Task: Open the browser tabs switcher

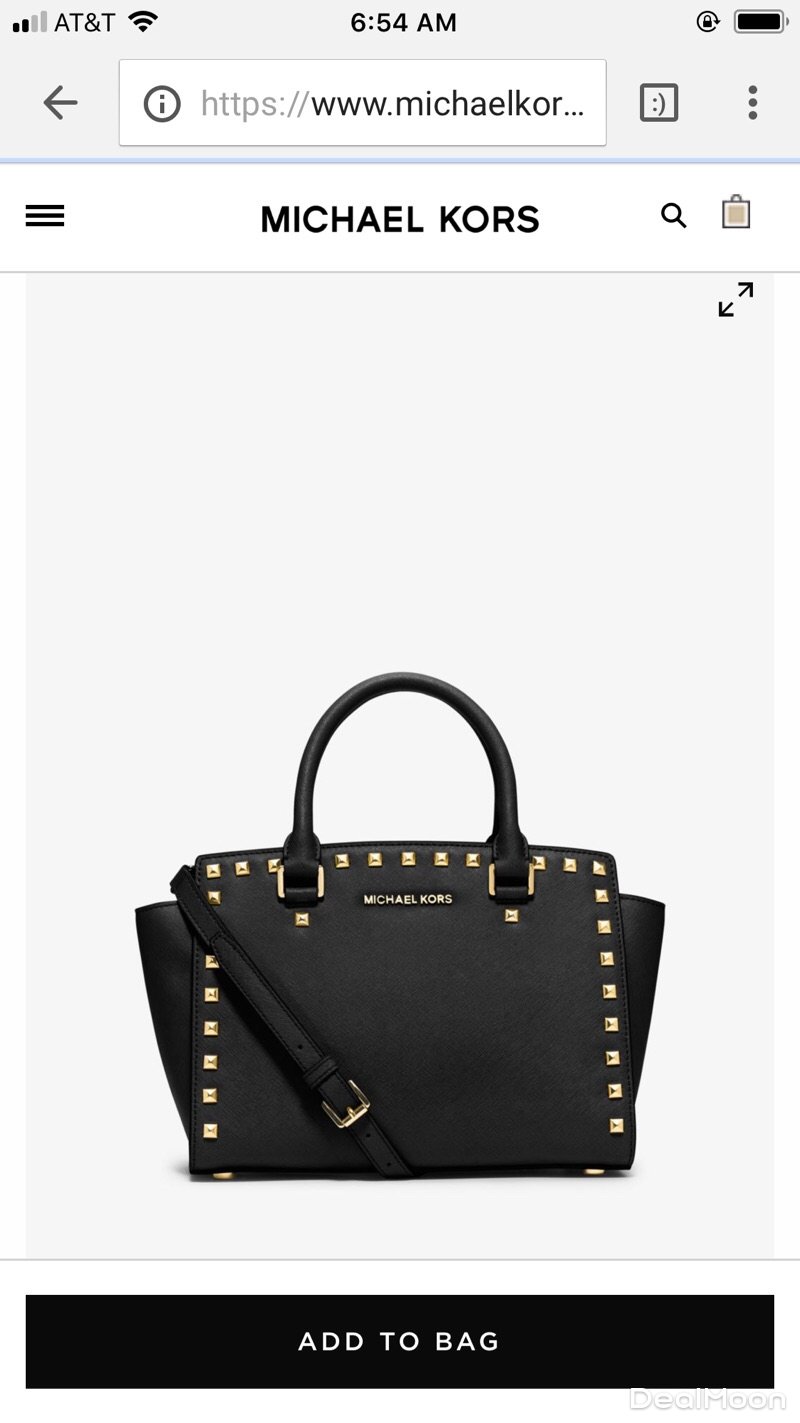Action: coord(658,103)
